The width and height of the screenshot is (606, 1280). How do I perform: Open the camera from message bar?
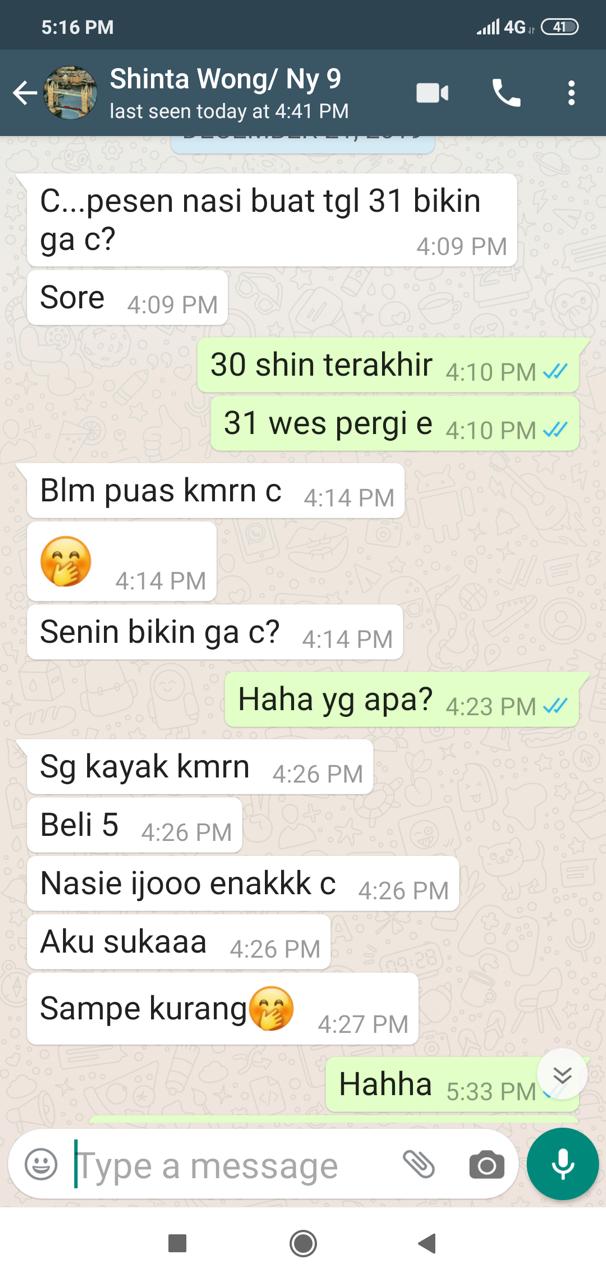tap(486, 1165)
